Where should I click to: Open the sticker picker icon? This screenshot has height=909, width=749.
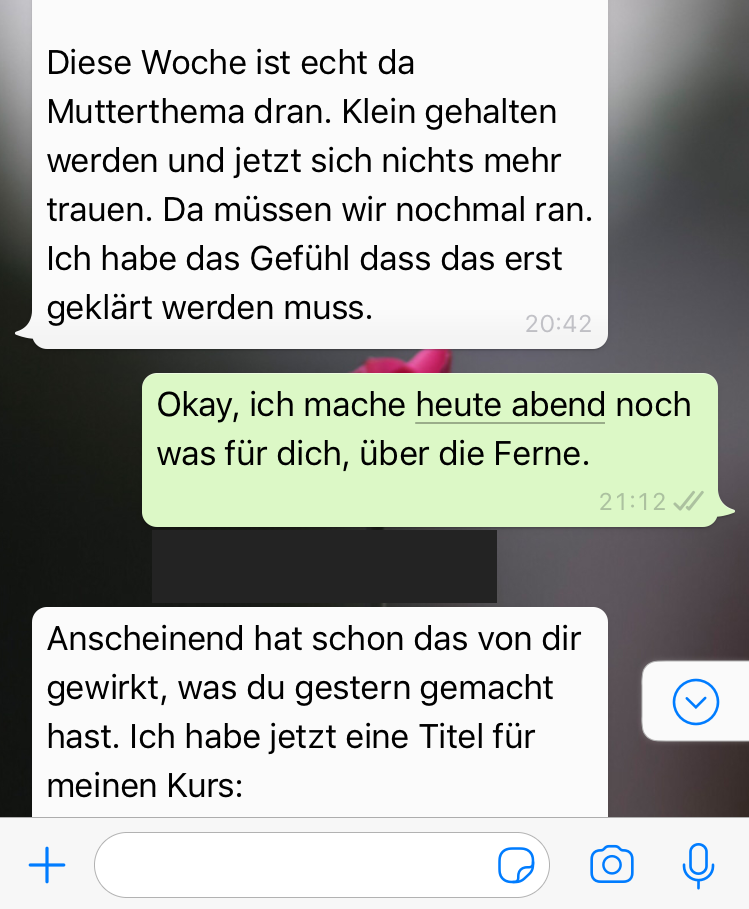tap(516, 865)
